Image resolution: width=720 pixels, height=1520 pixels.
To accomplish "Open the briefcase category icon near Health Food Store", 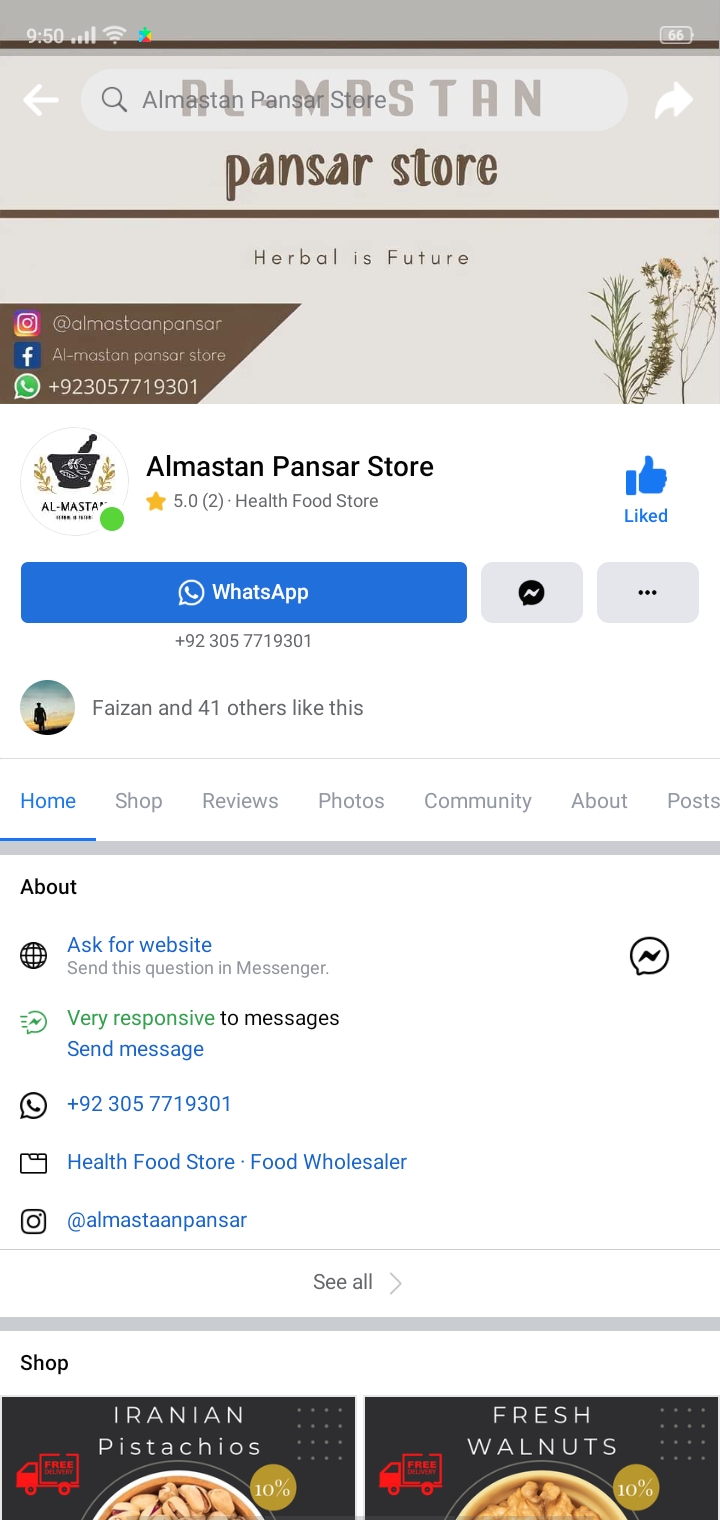I will (x=34, y=1162).
